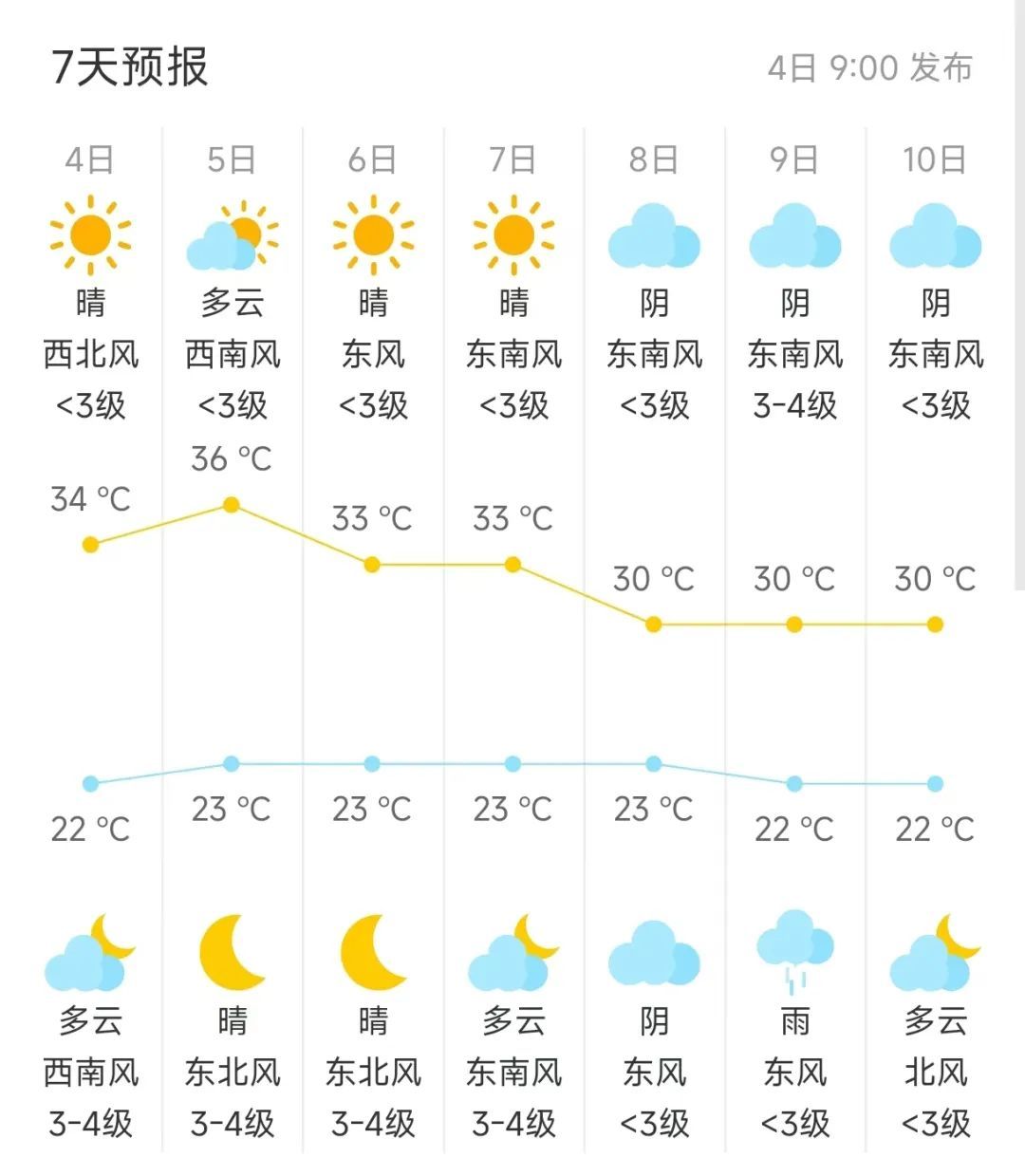Select the 东南风 3-4级 wind label on 9日
Screen dimensions: 1025x1176
(x=793, y=381)
